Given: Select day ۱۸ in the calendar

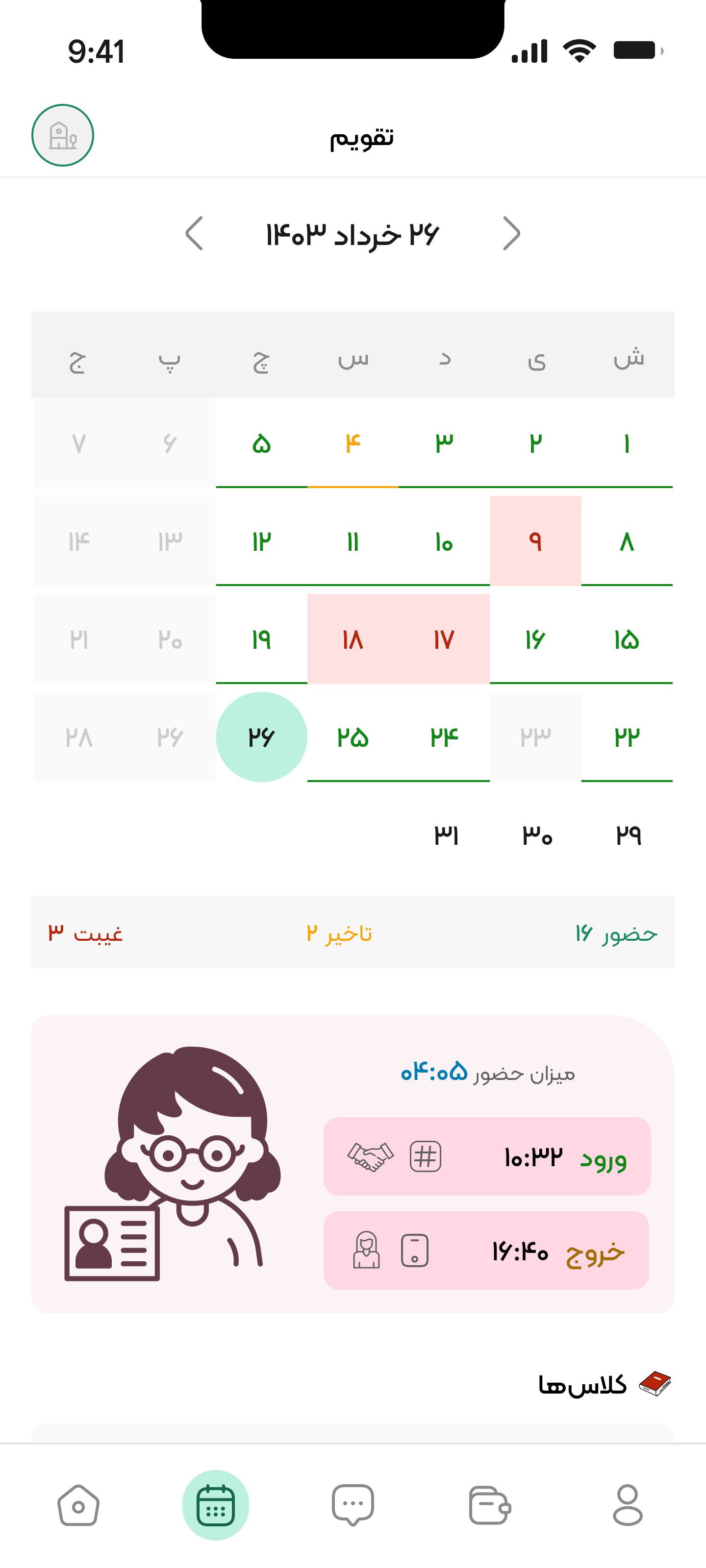Looking at the screenshot, I should pos(353,639).
